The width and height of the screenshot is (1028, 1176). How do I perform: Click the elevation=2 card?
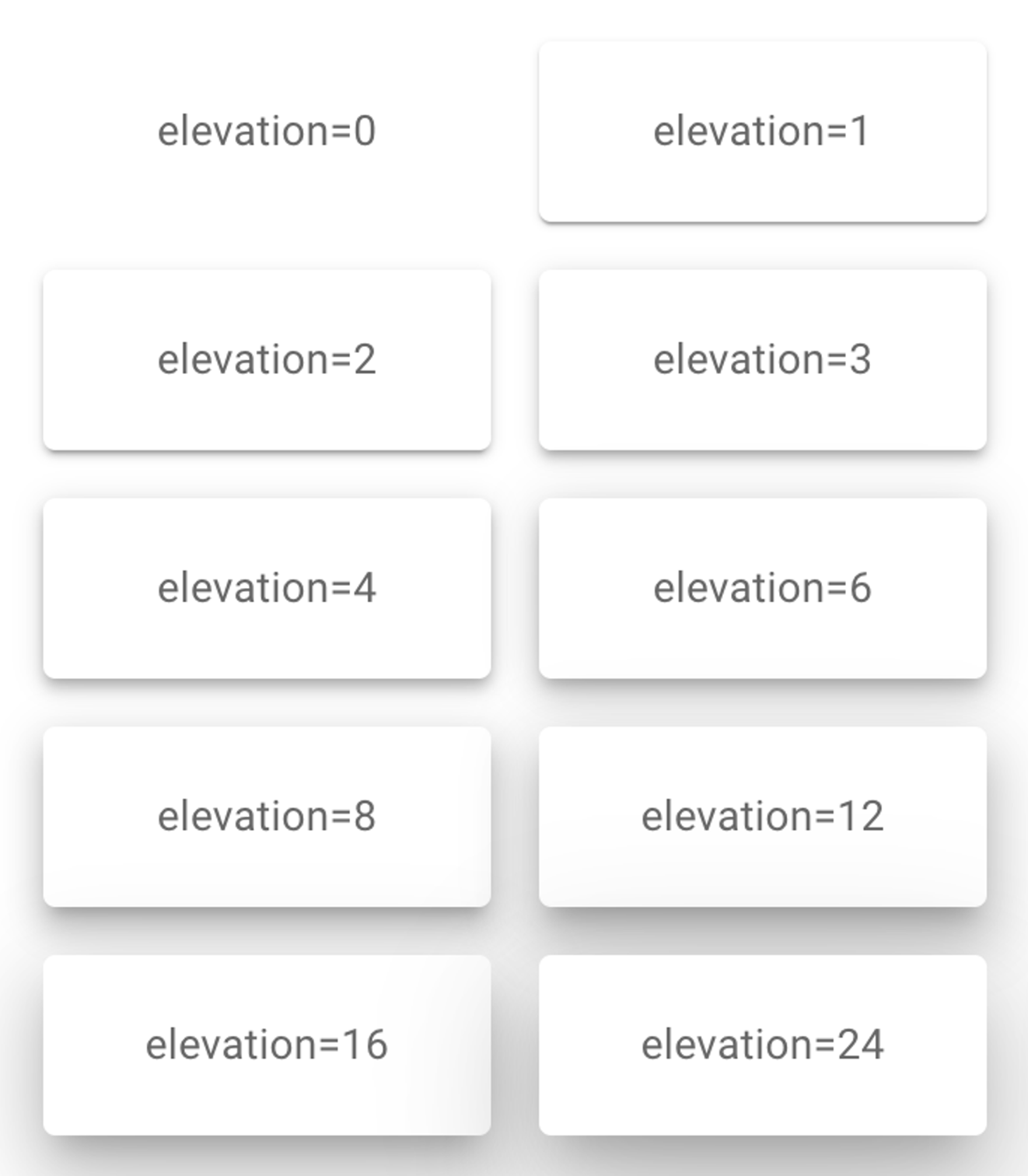(267, 359)
